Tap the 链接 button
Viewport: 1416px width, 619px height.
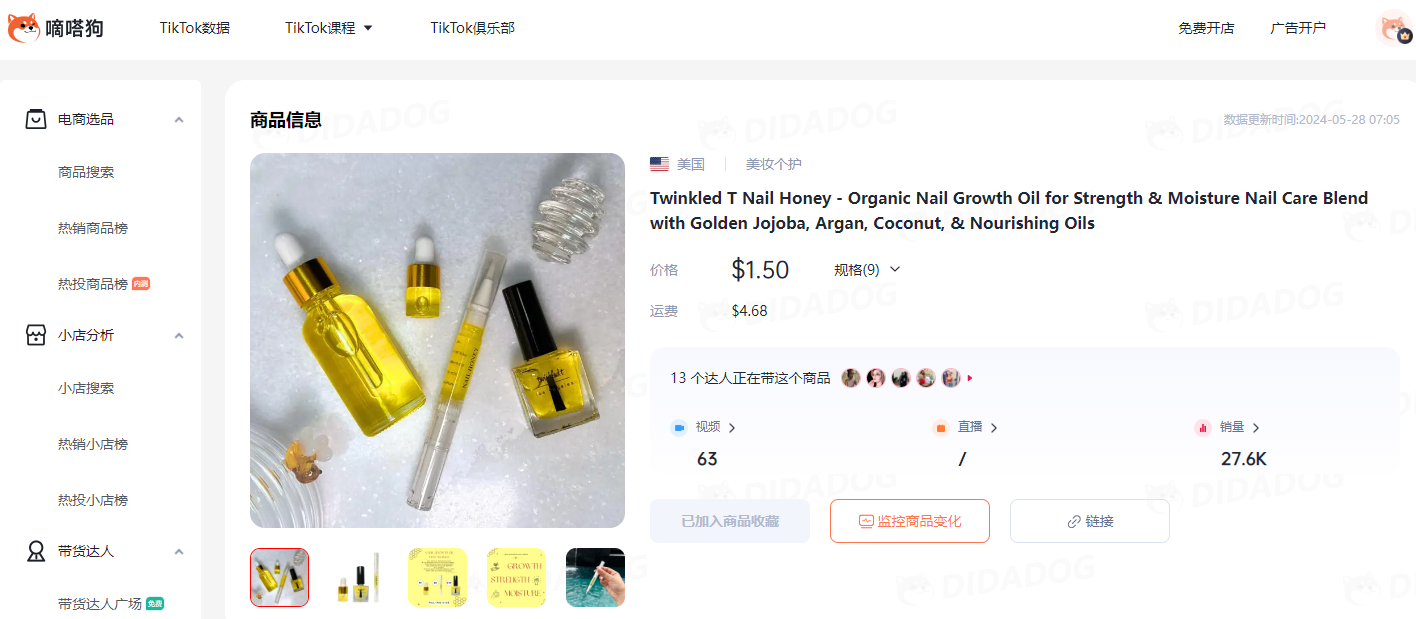click(1089, 521)
